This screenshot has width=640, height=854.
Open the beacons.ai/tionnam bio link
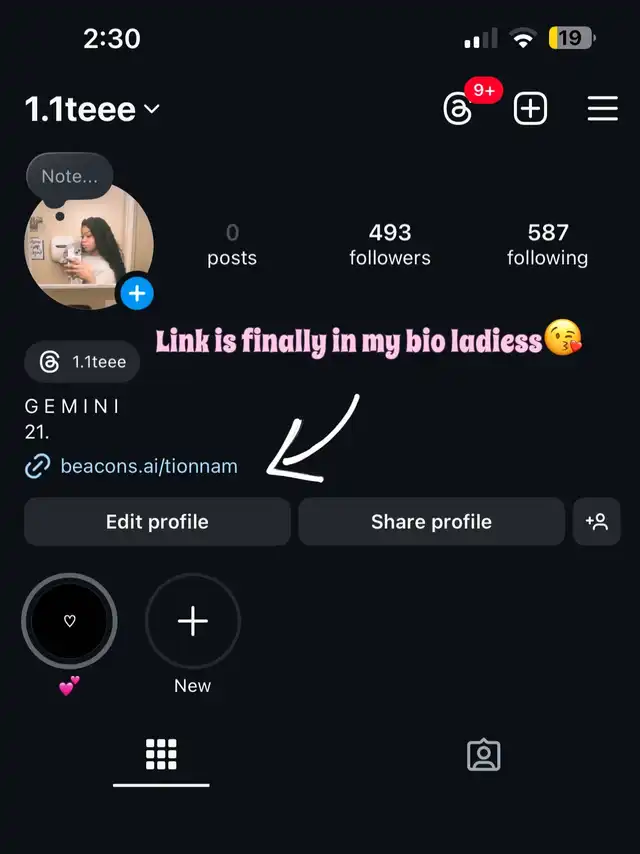coord(148,466)
